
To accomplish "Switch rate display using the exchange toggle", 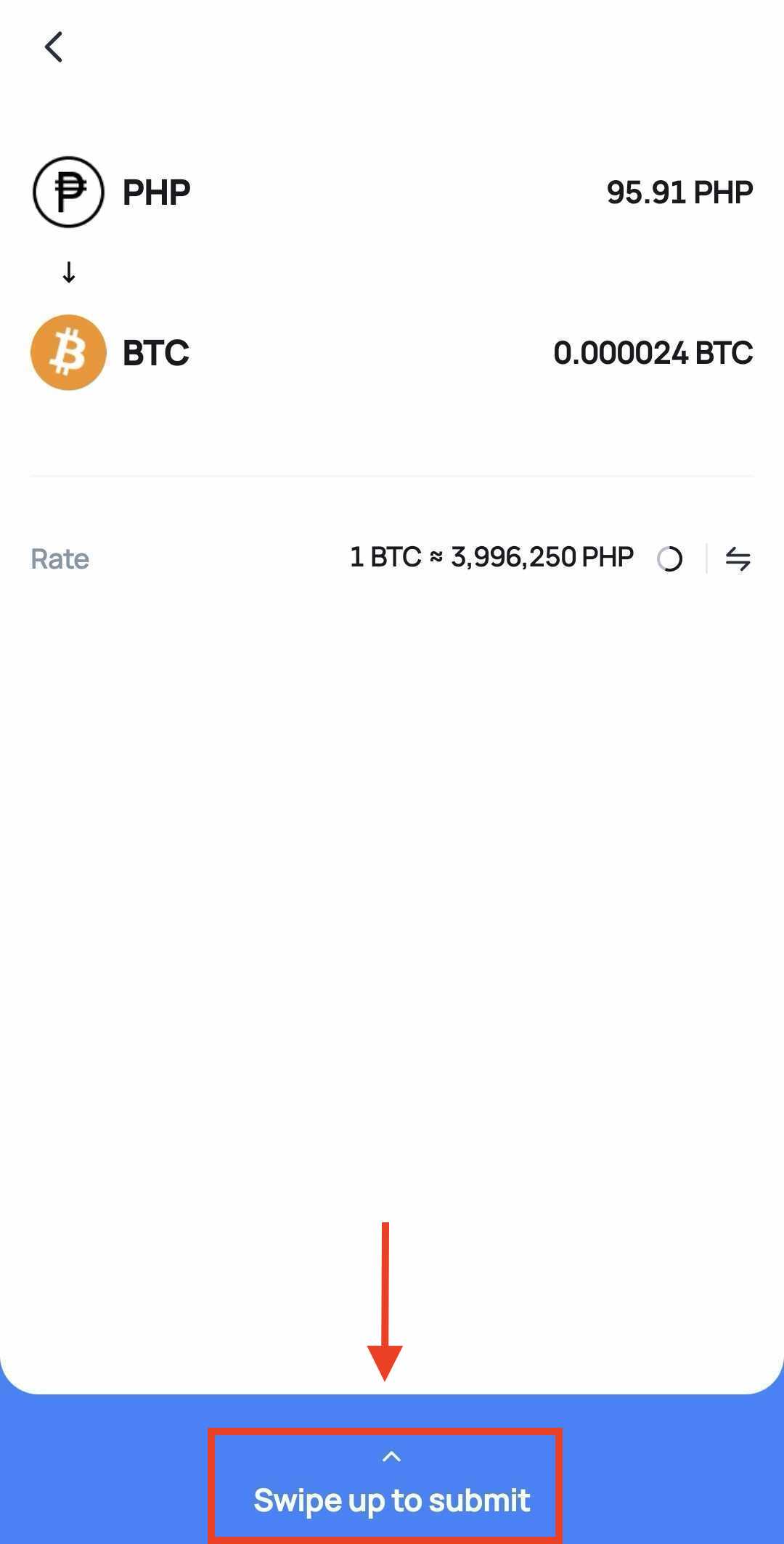I will [738, 559].
